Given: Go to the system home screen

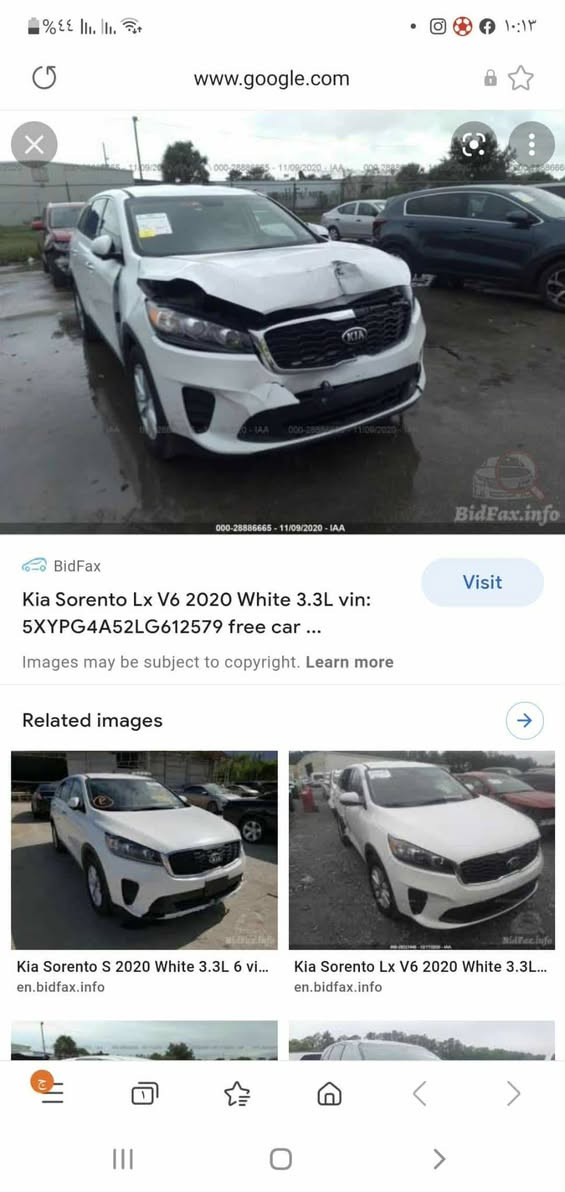Looking at the screenshot, I should click(x=281, y=1159).
